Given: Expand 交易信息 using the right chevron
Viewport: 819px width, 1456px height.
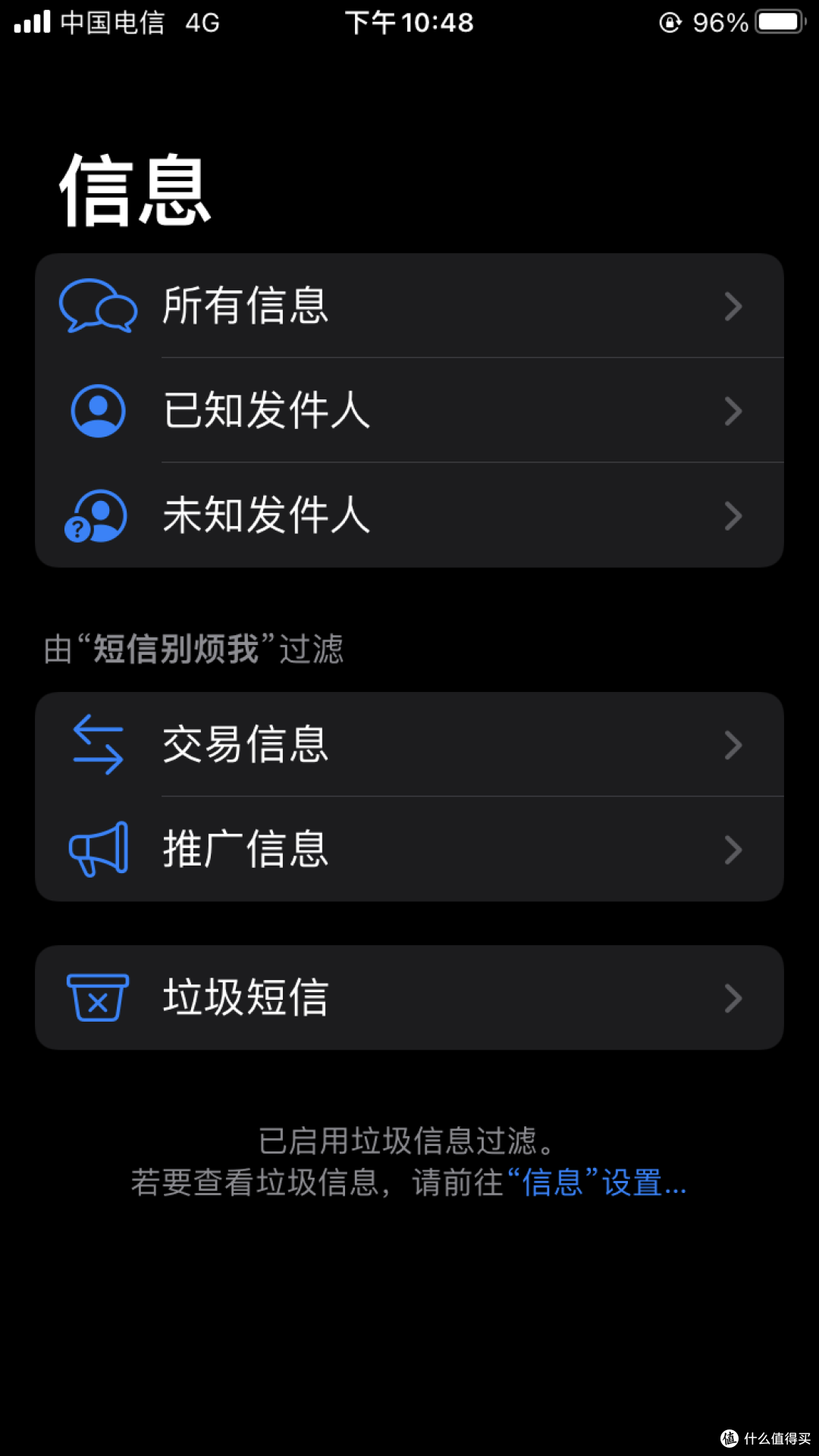Looking at the screenshot, I should coord(733,744).
